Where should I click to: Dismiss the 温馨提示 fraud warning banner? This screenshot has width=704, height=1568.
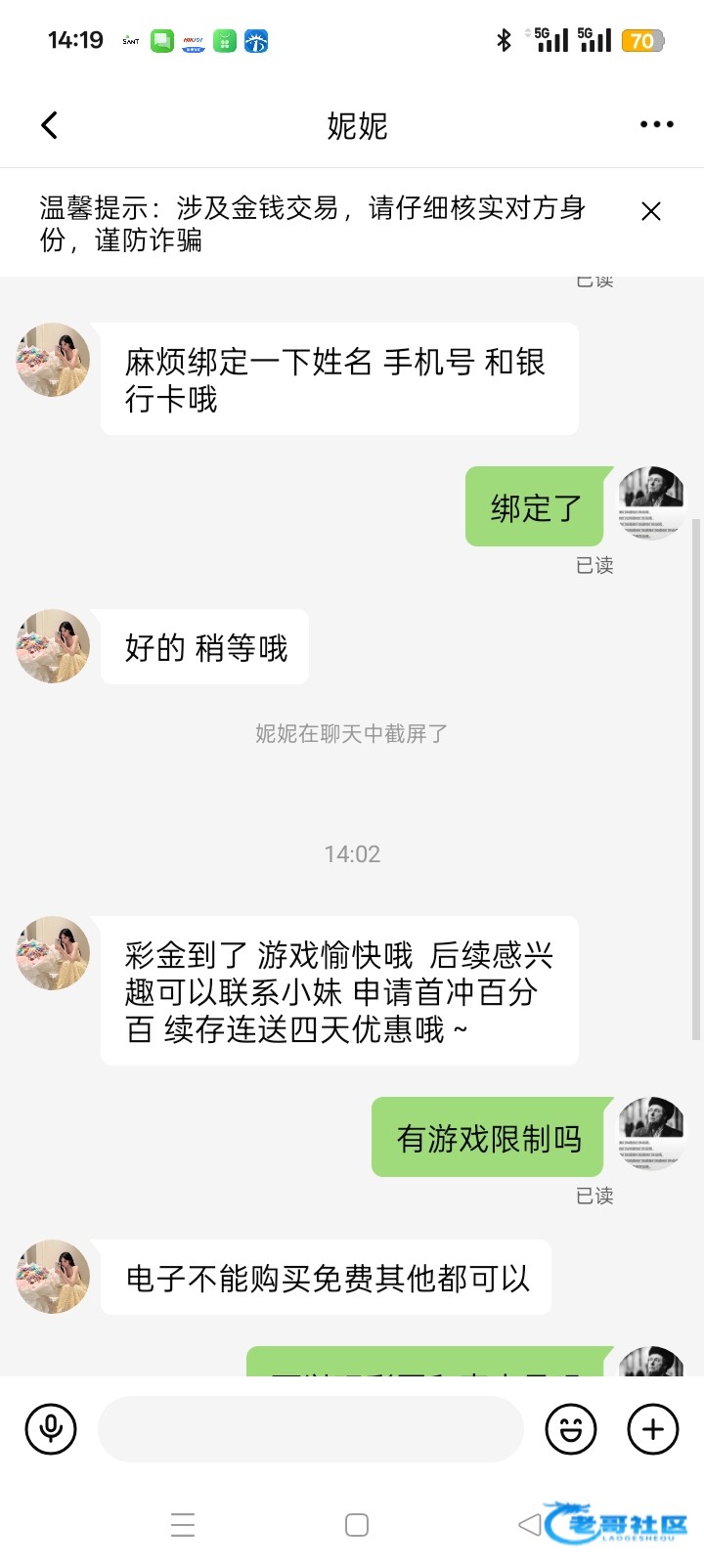(x=651, y=211)
